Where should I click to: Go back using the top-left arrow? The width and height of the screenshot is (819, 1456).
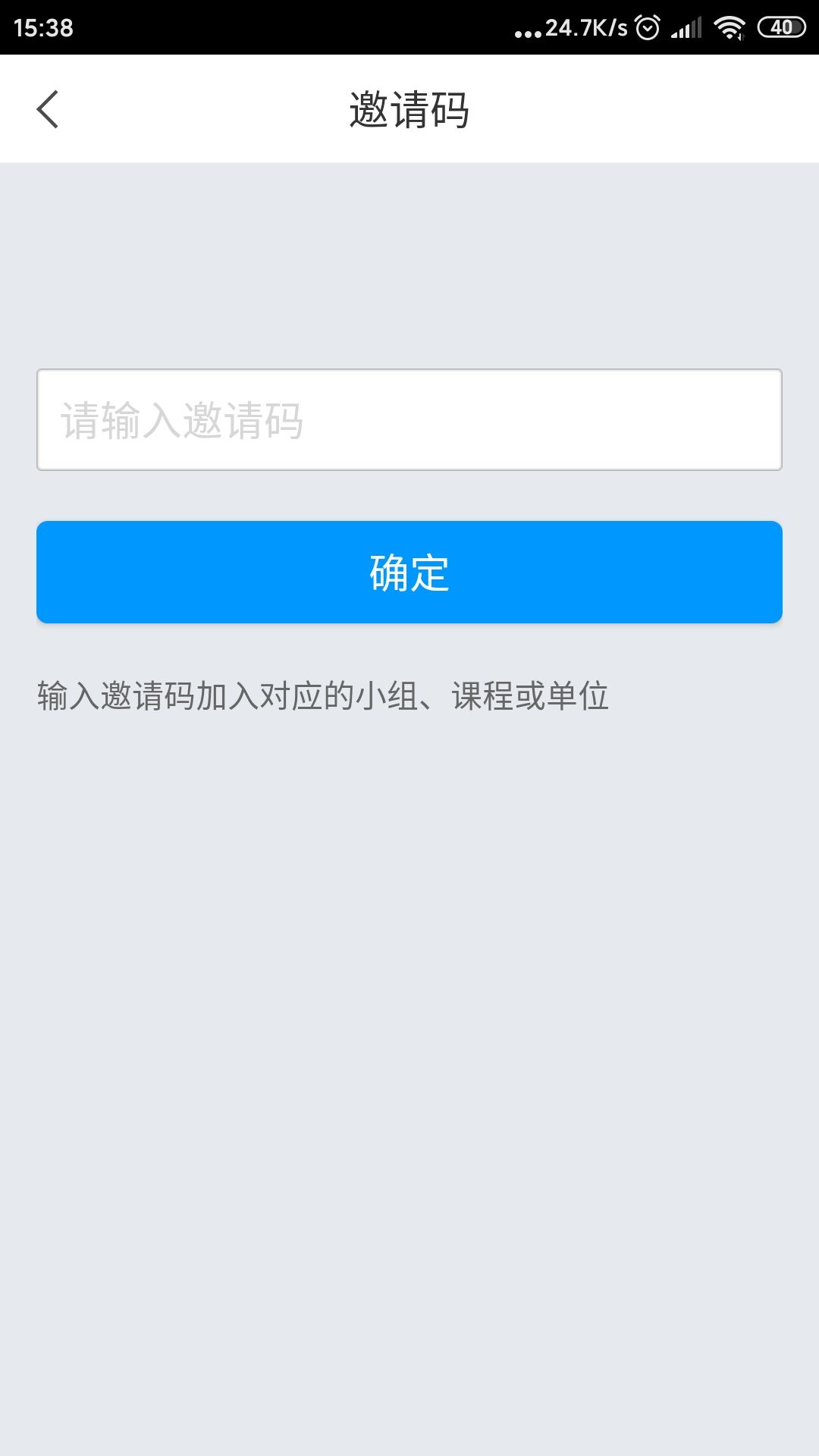click(x=48, y=109)
